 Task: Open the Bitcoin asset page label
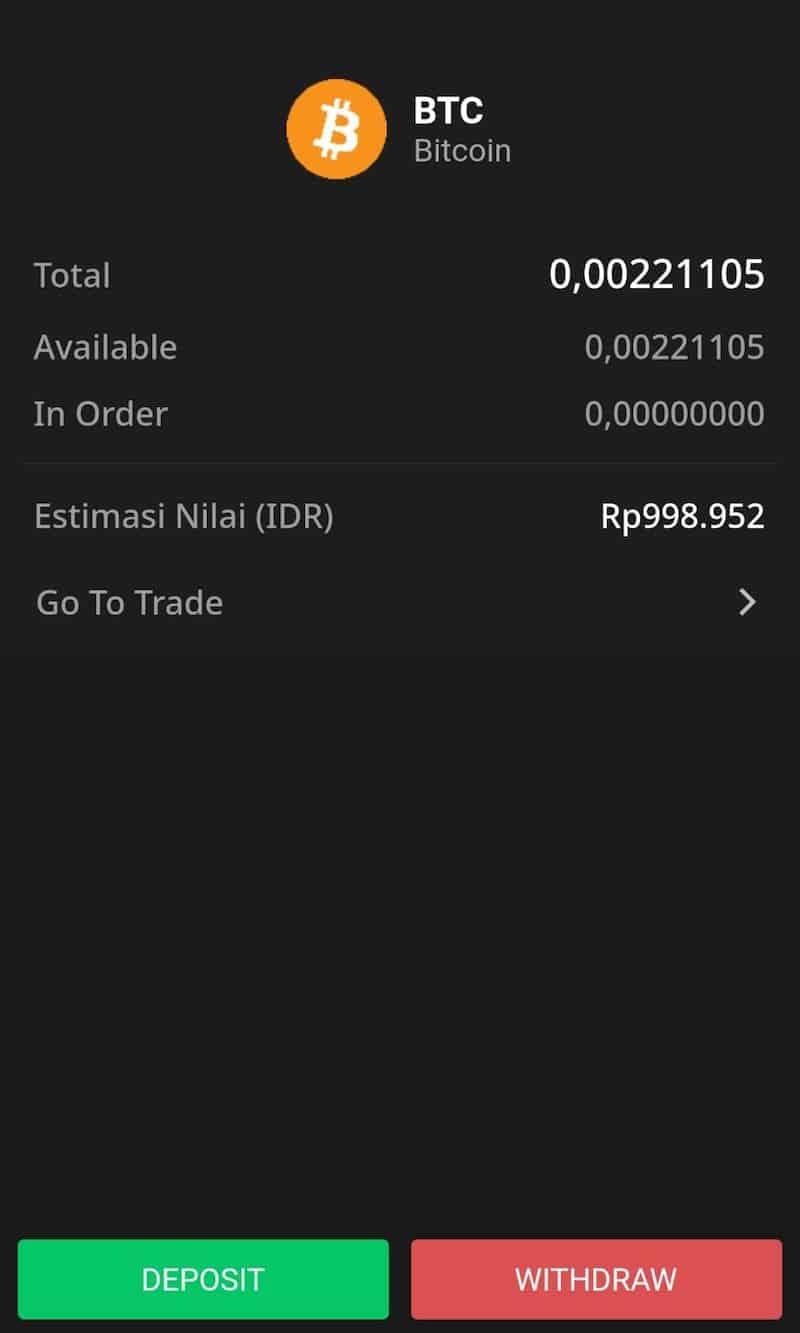(x=462, y=150)
